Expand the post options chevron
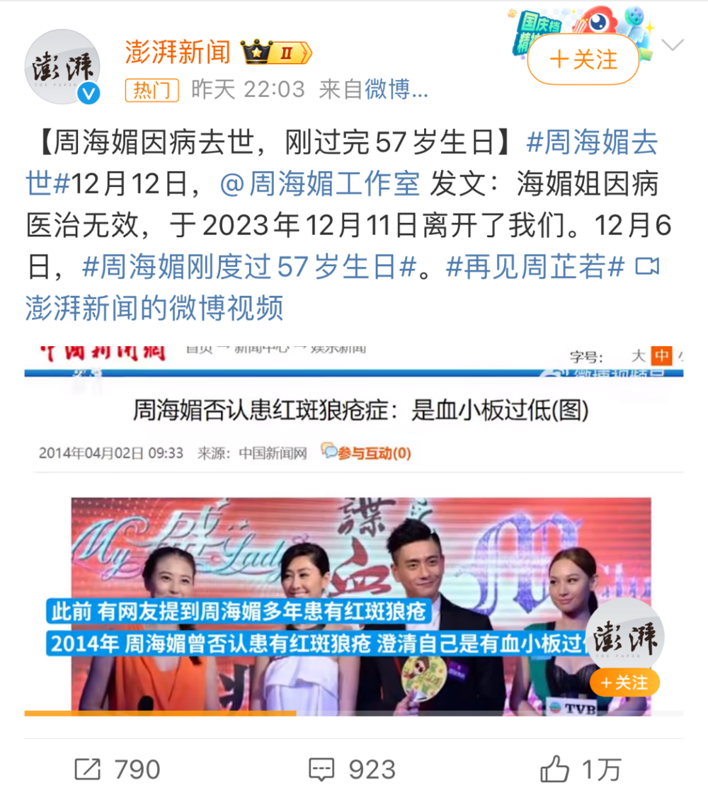 [674, 46]
